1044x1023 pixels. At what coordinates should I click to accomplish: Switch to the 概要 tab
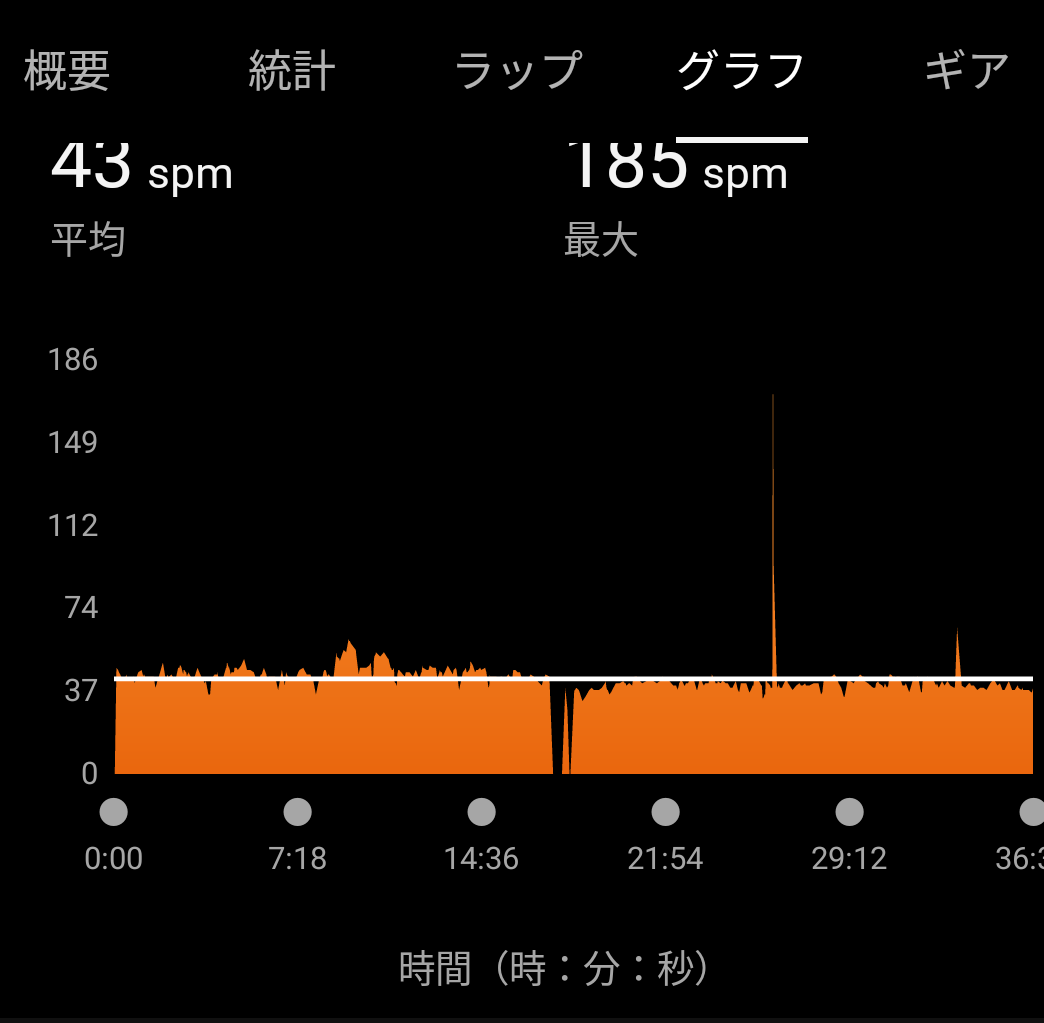pos(67,72)
